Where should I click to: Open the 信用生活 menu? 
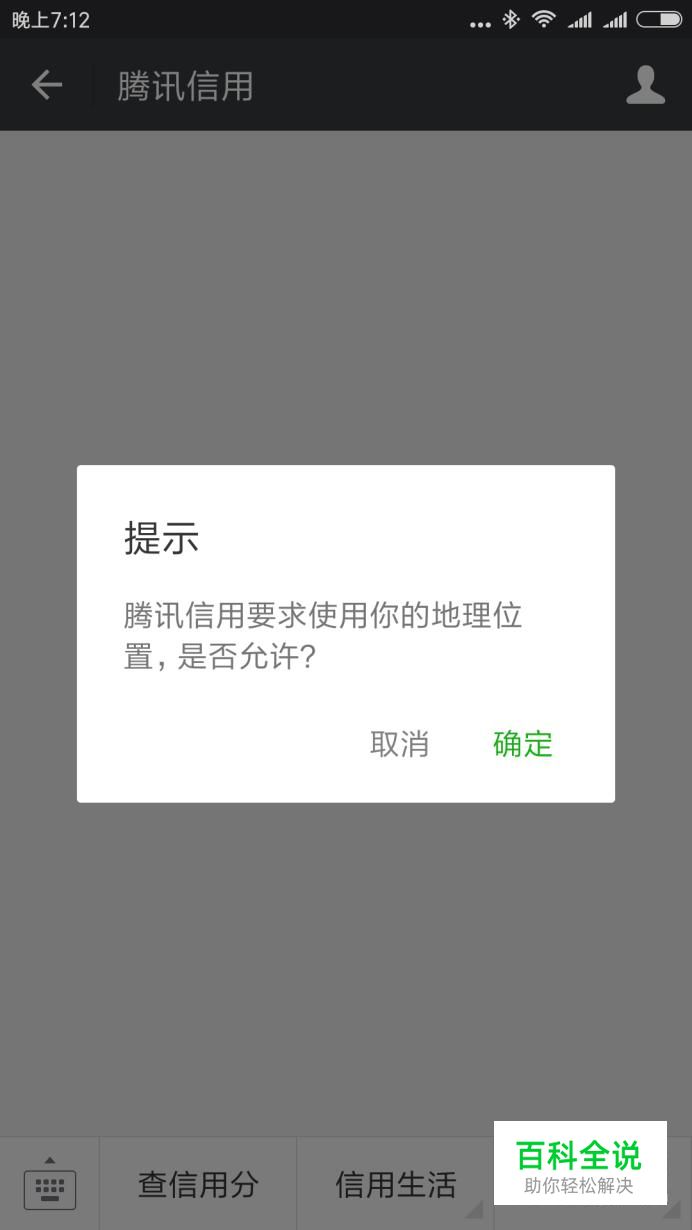click(x=396, y=1185)
